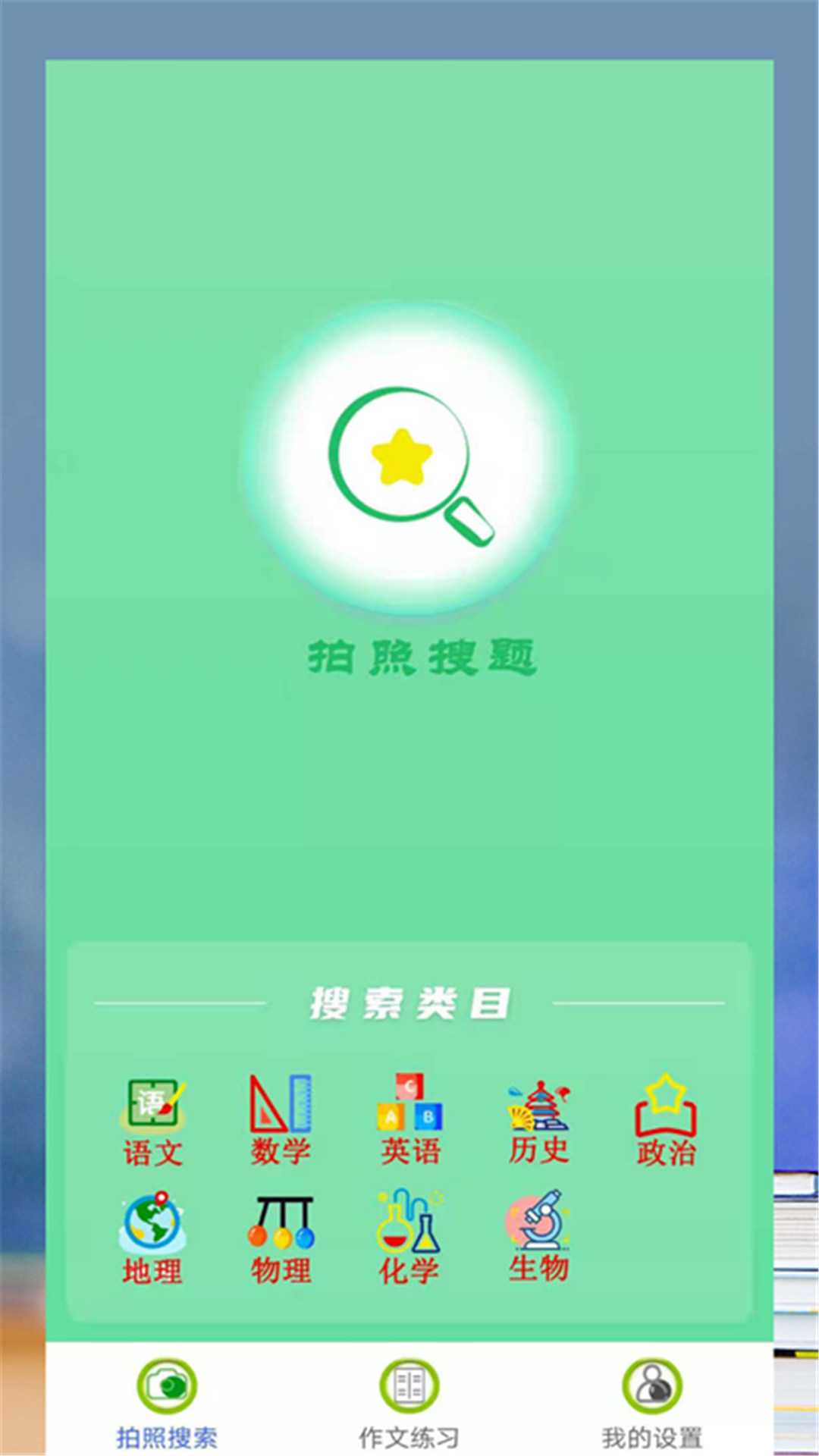Screen dimensions: 819x1456
Task: Open the 政治 subject category
Action: click(x=666, y=1121)
